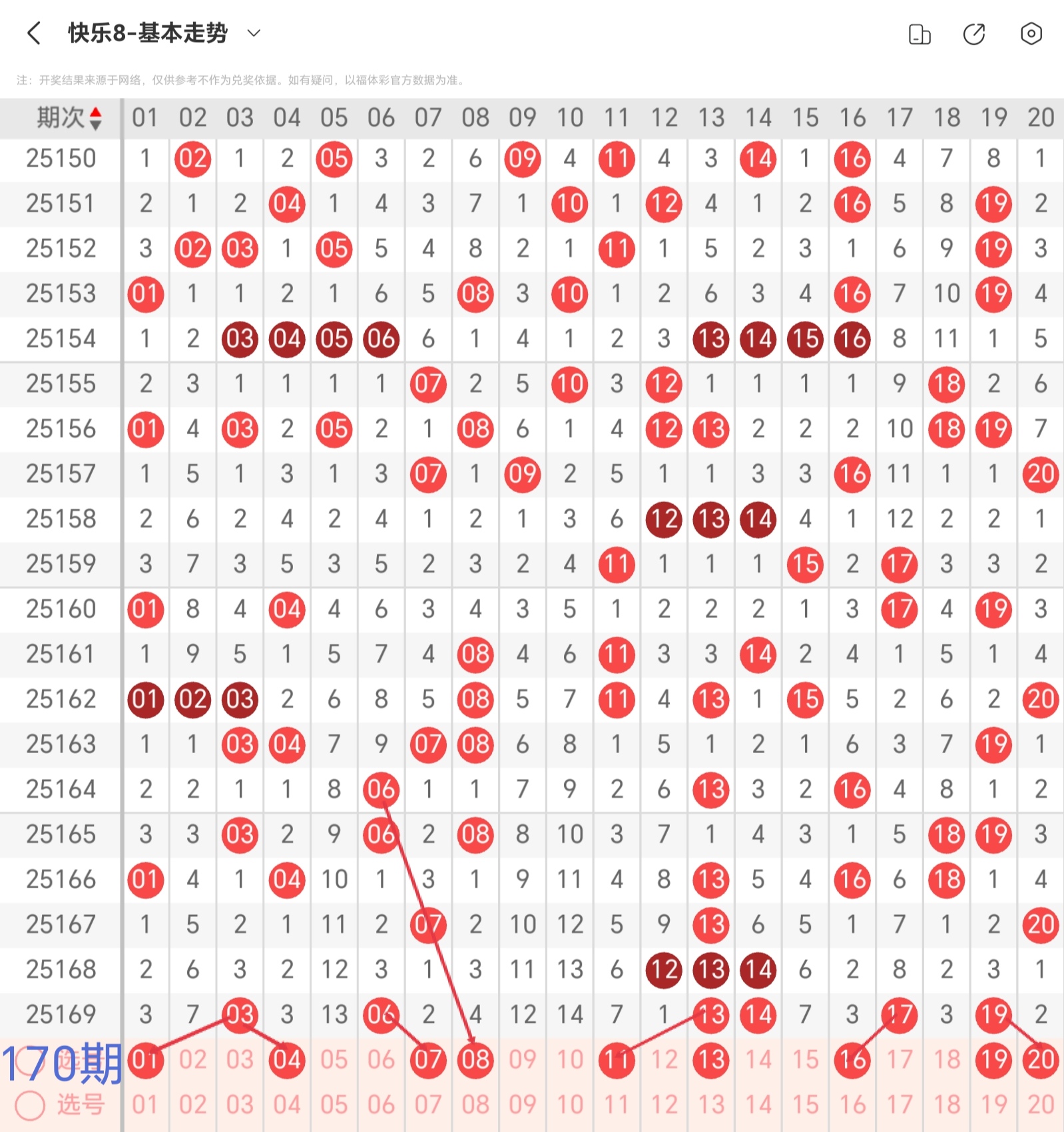Pick number 03 in the empty 选号 row
The height and width of the screenshot is (1132, 1064).
(x=240, y=1105)
